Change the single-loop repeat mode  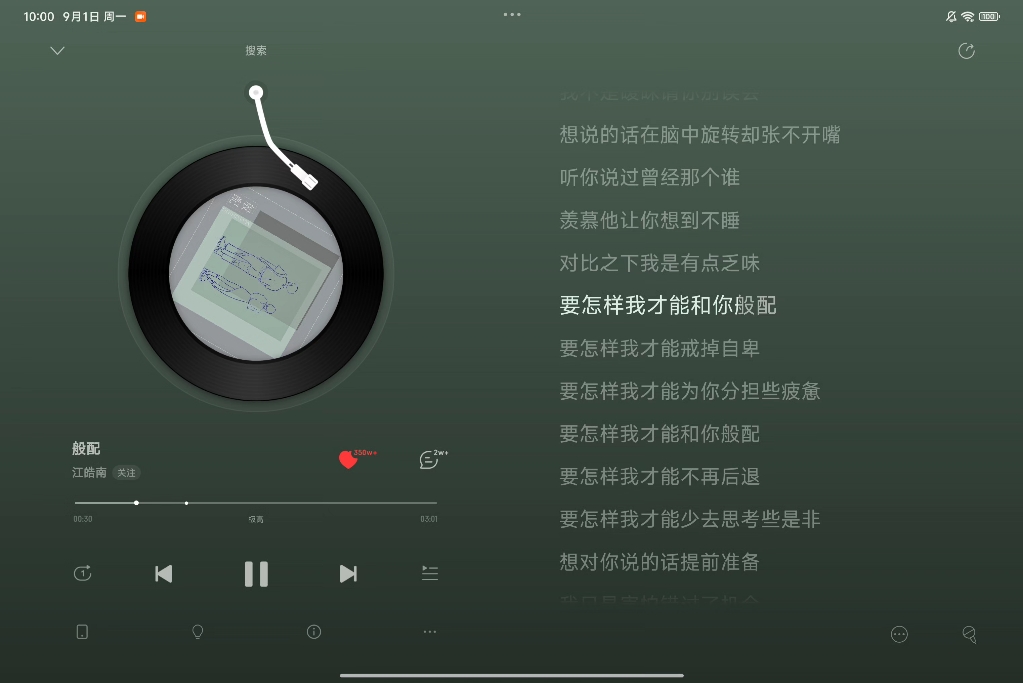[x=82, y=573]
